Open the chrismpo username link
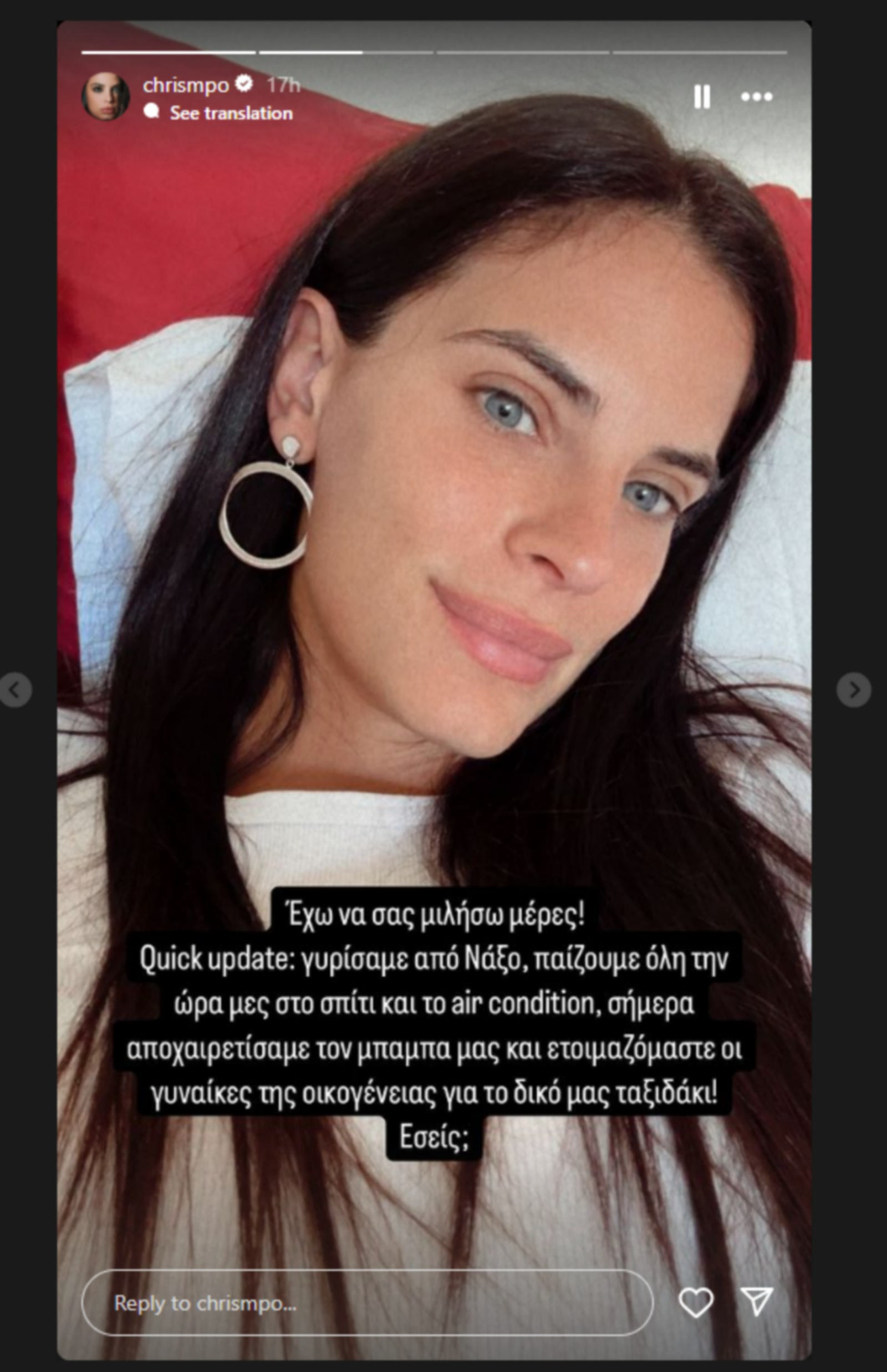887x1372 pixels. coord(186,85)
